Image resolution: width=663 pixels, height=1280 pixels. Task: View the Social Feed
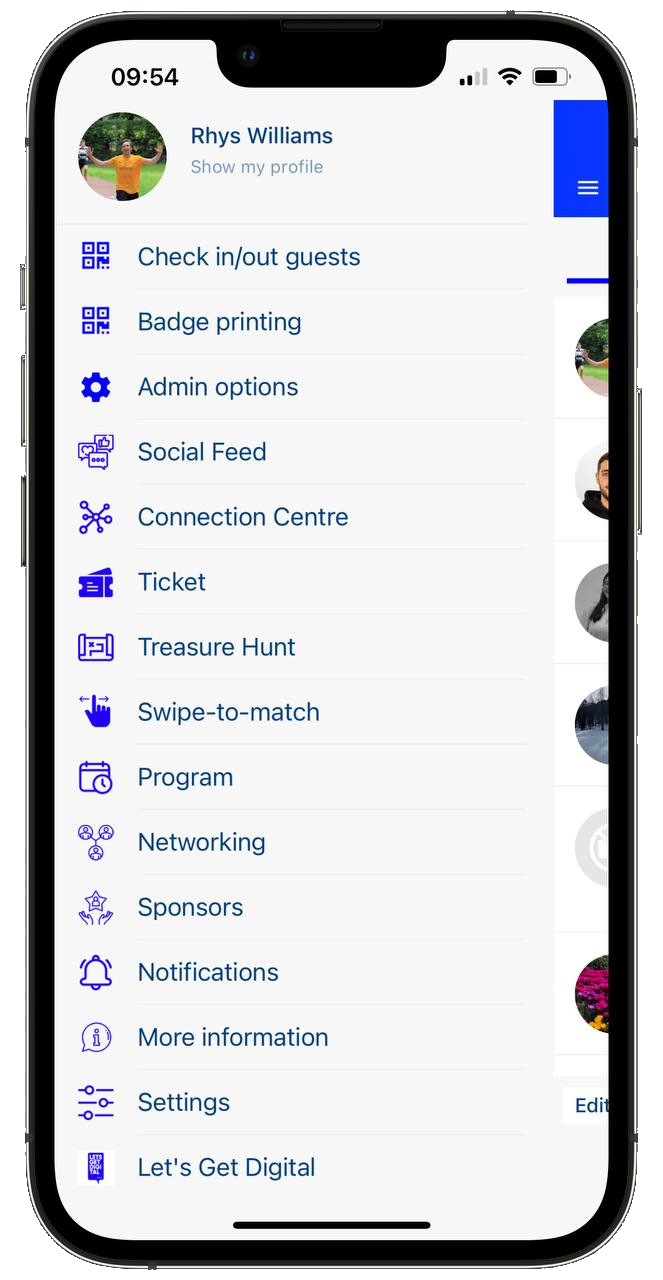(x=303, y=452)
